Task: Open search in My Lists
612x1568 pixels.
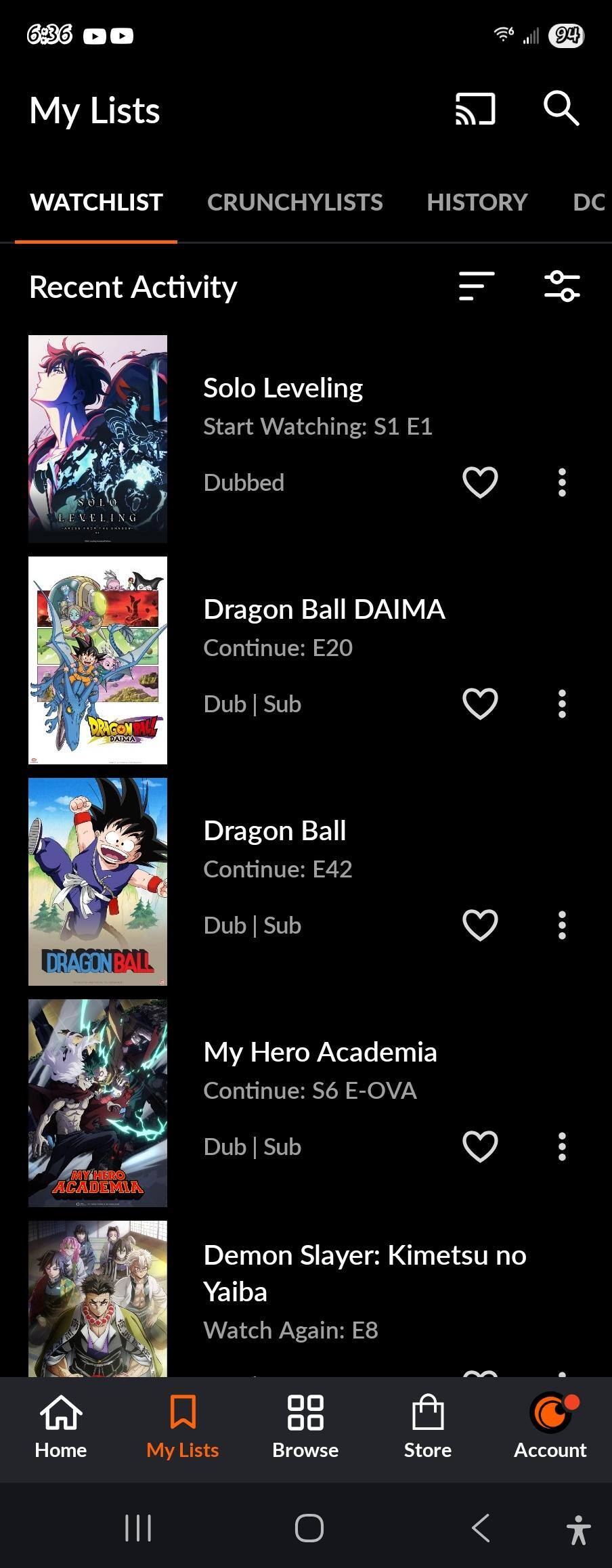Action: pyautogui.click(x=561, y=108)
